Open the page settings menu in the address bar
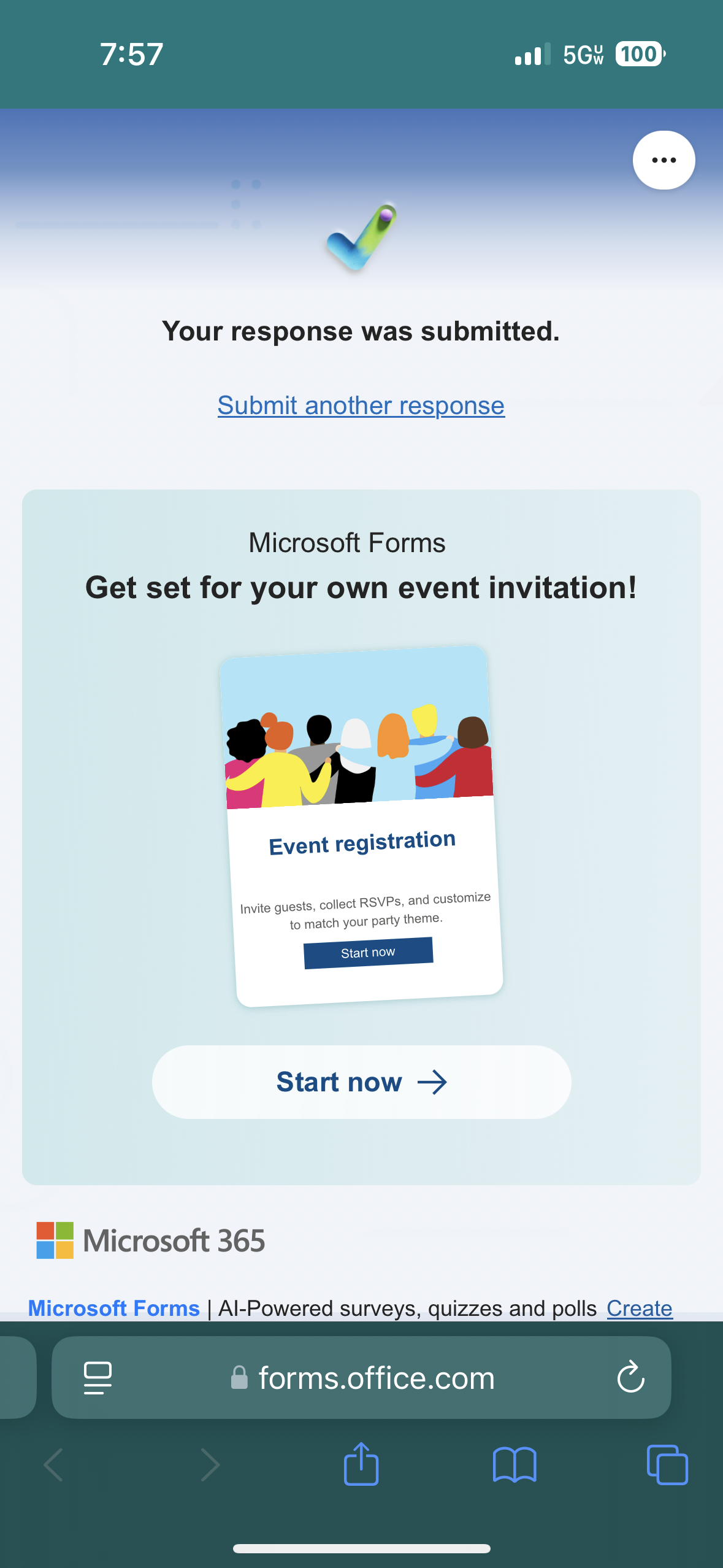Image resolution: width=723 pixels, height=1568 pixels. pos(98,1378)
